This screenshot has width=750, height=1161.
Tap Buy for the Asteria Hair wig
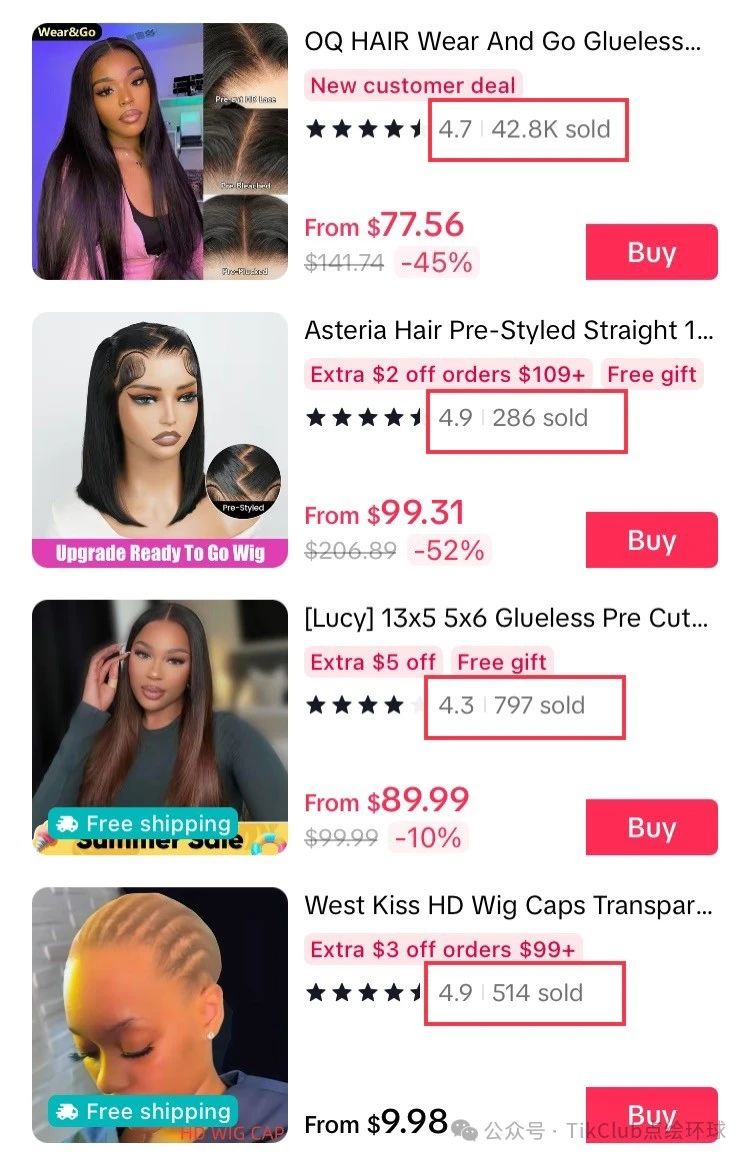coord(651,540)
